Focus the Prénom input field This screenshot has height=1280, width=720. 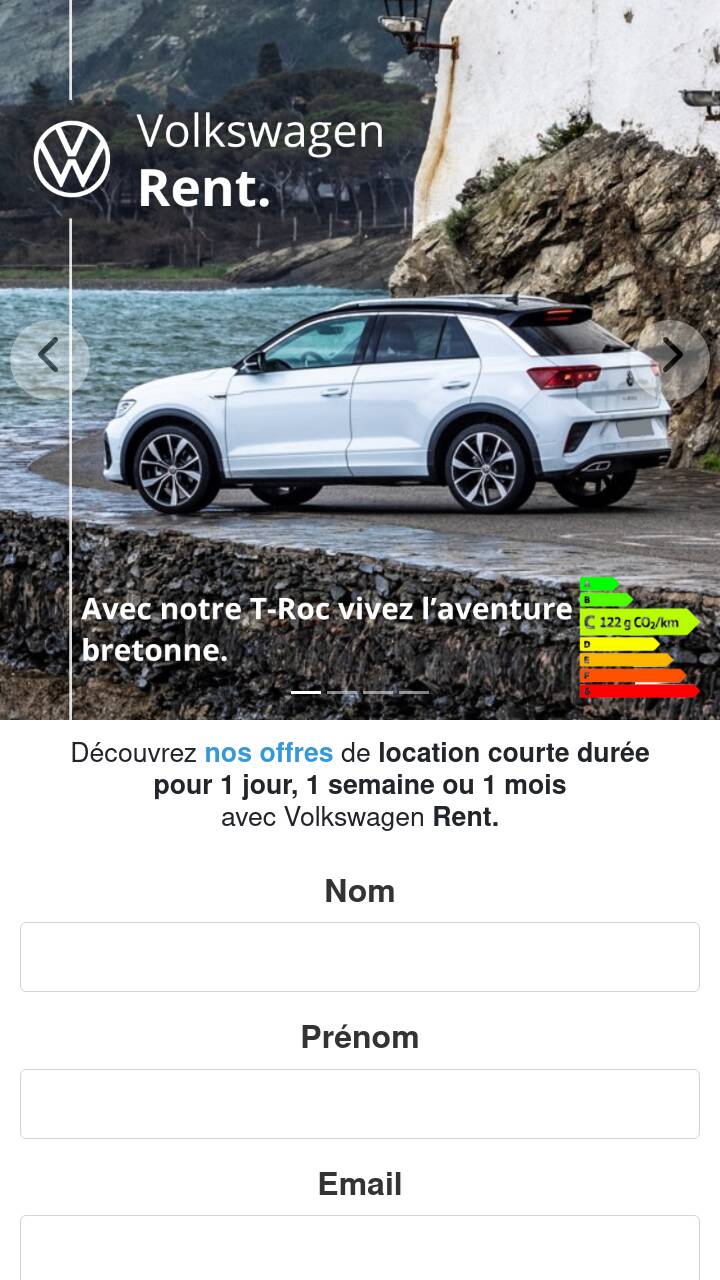point(360,1104)
